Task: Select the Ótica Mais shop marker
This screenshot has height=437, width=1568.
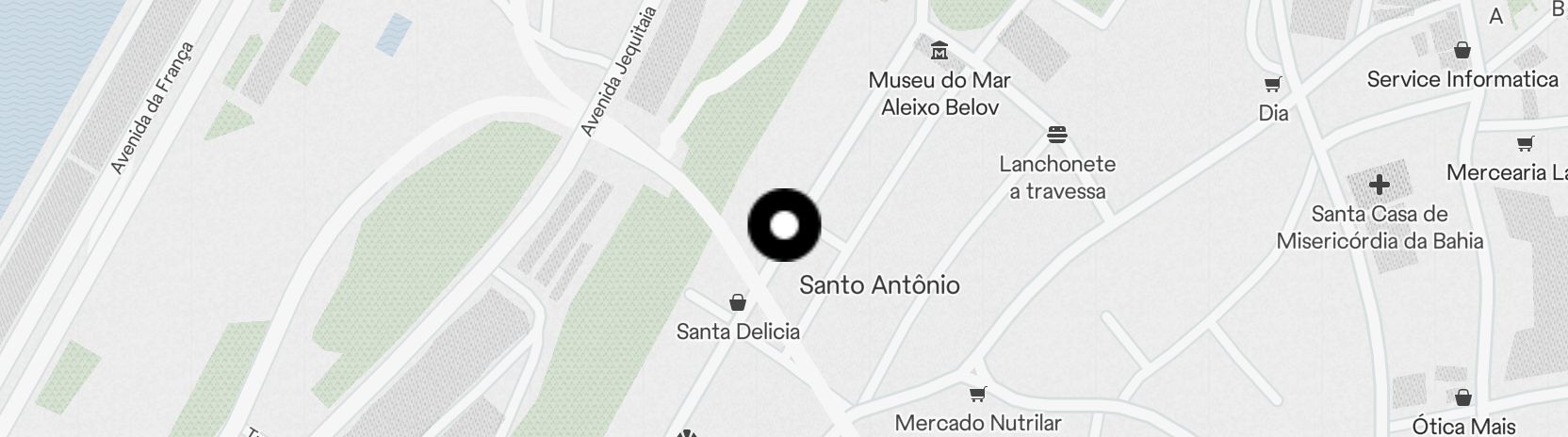Action: click(1462, 398)
